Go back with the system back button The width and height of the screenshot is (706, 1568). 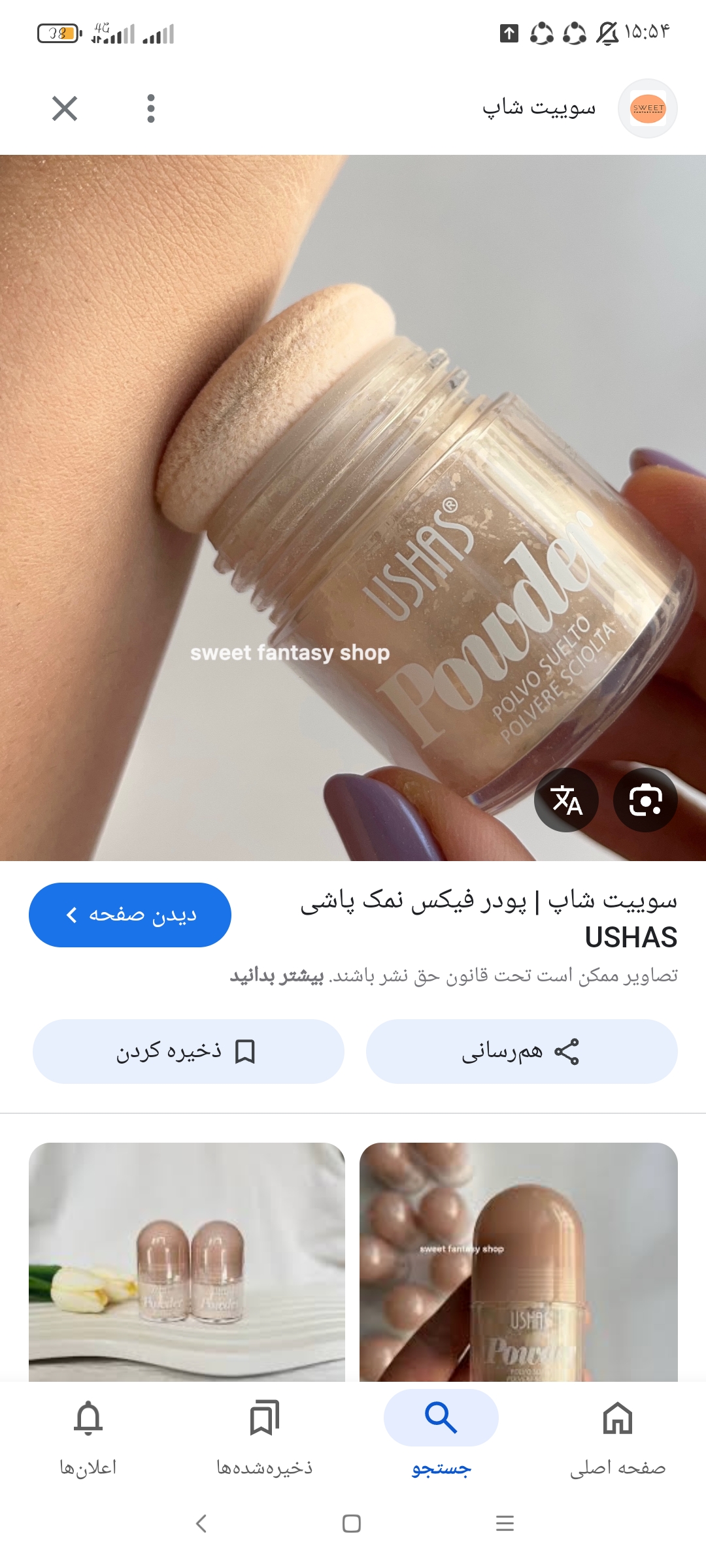pyautogui.click(x=201, y=1524)
